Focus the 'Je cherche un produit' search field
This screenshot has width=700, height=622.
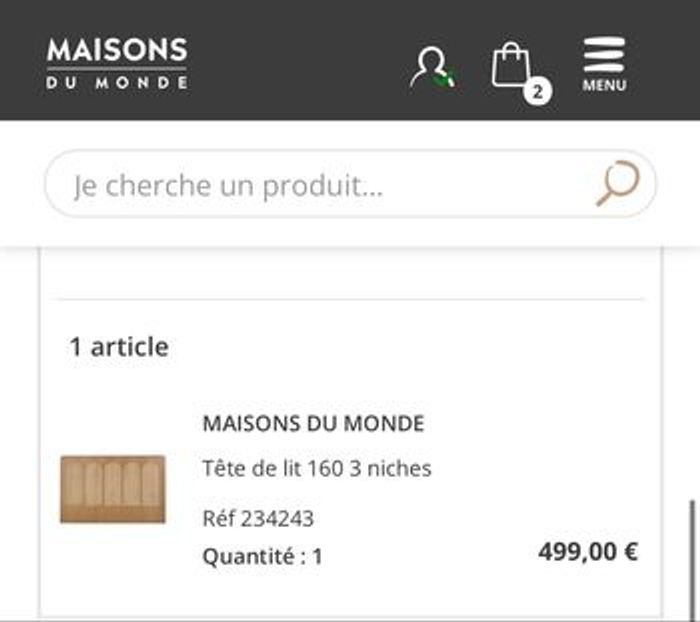pos(320,185)
